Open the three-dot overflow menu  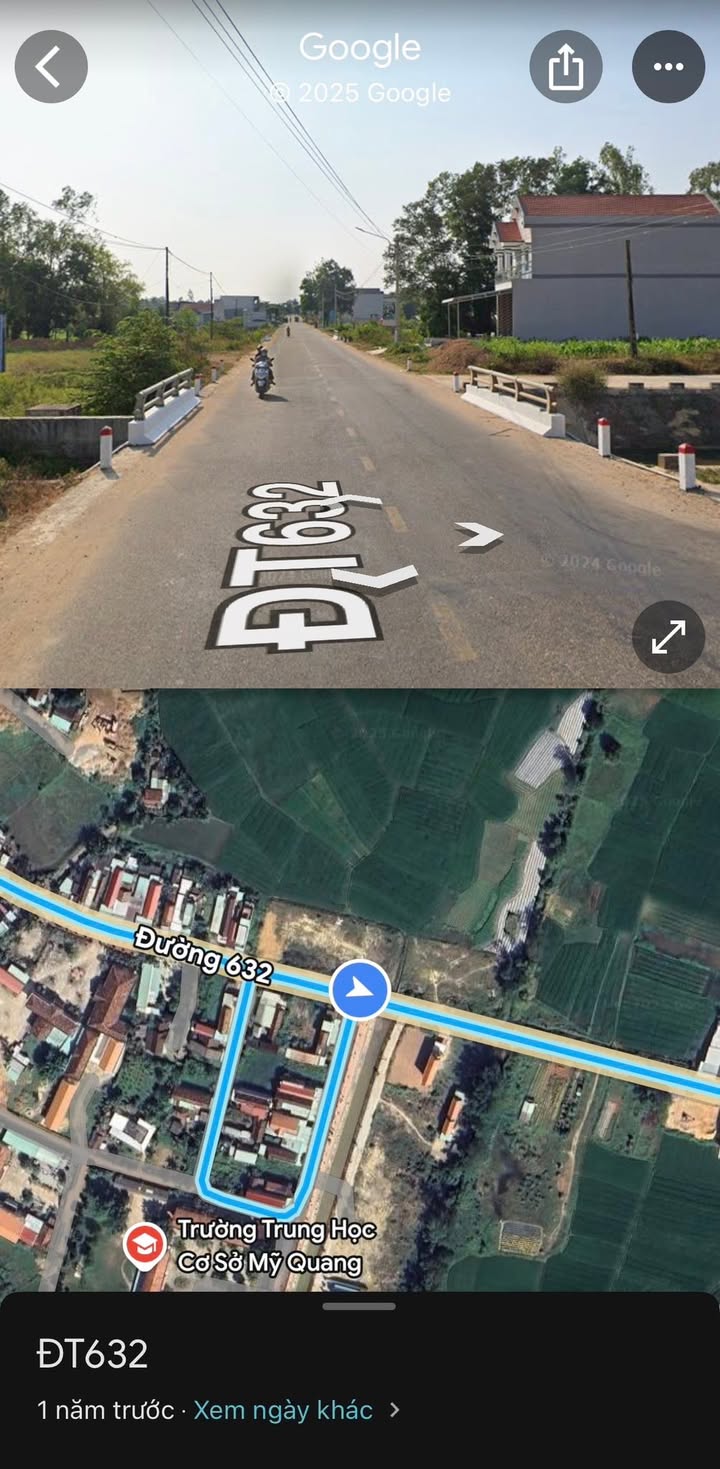coord(669,67)
